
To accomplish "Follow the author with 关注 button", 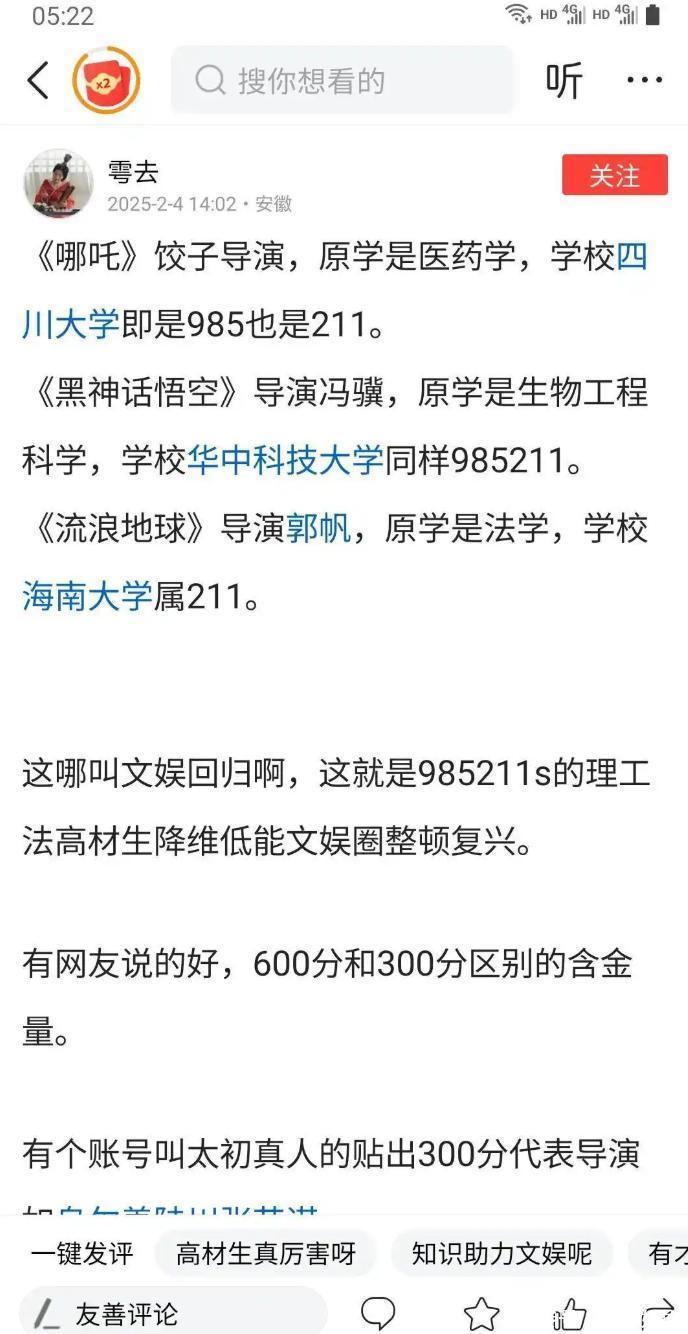I will [x=614, y=175].
